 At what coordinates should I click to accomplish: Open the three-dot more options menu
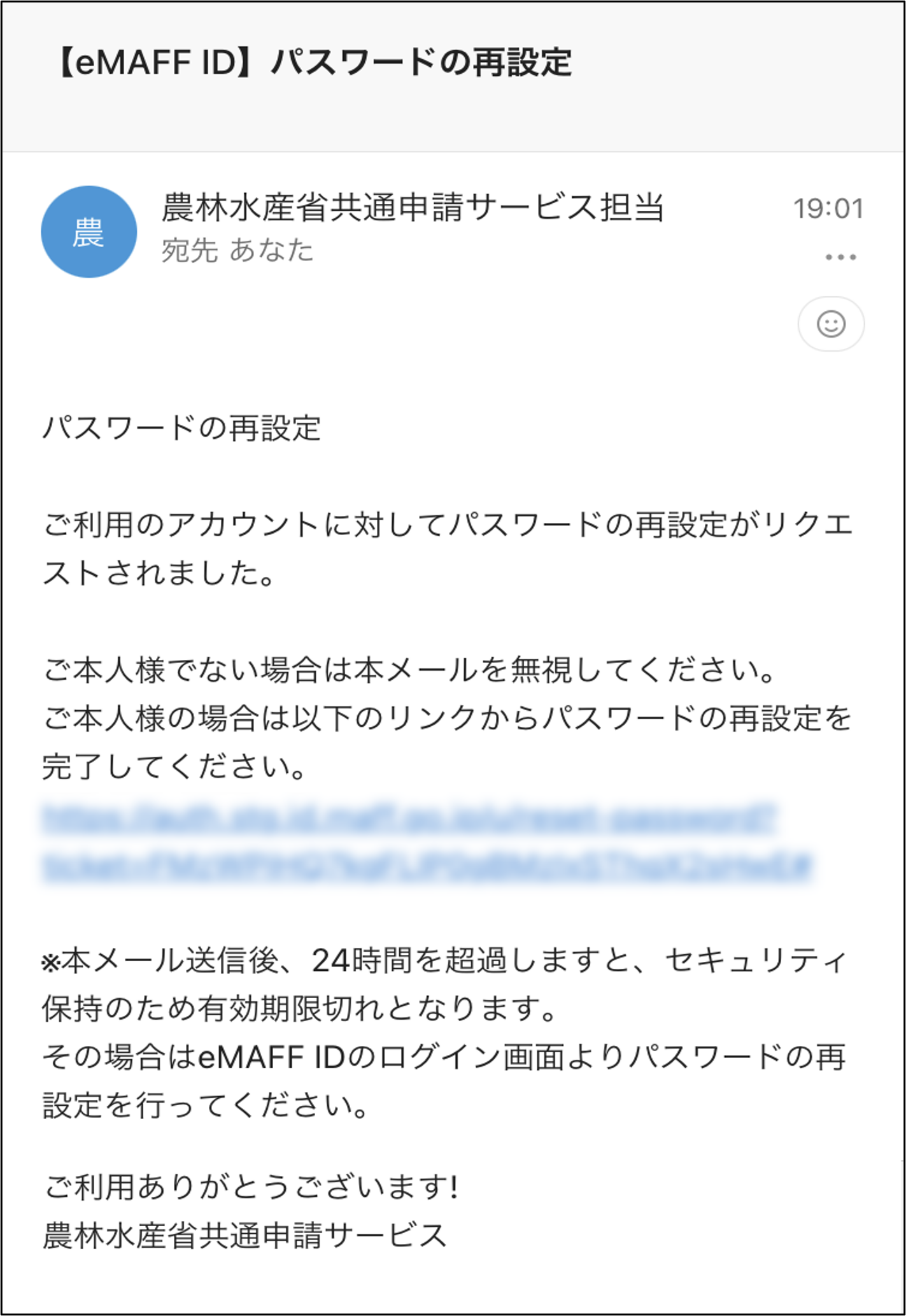click(840, 257)
